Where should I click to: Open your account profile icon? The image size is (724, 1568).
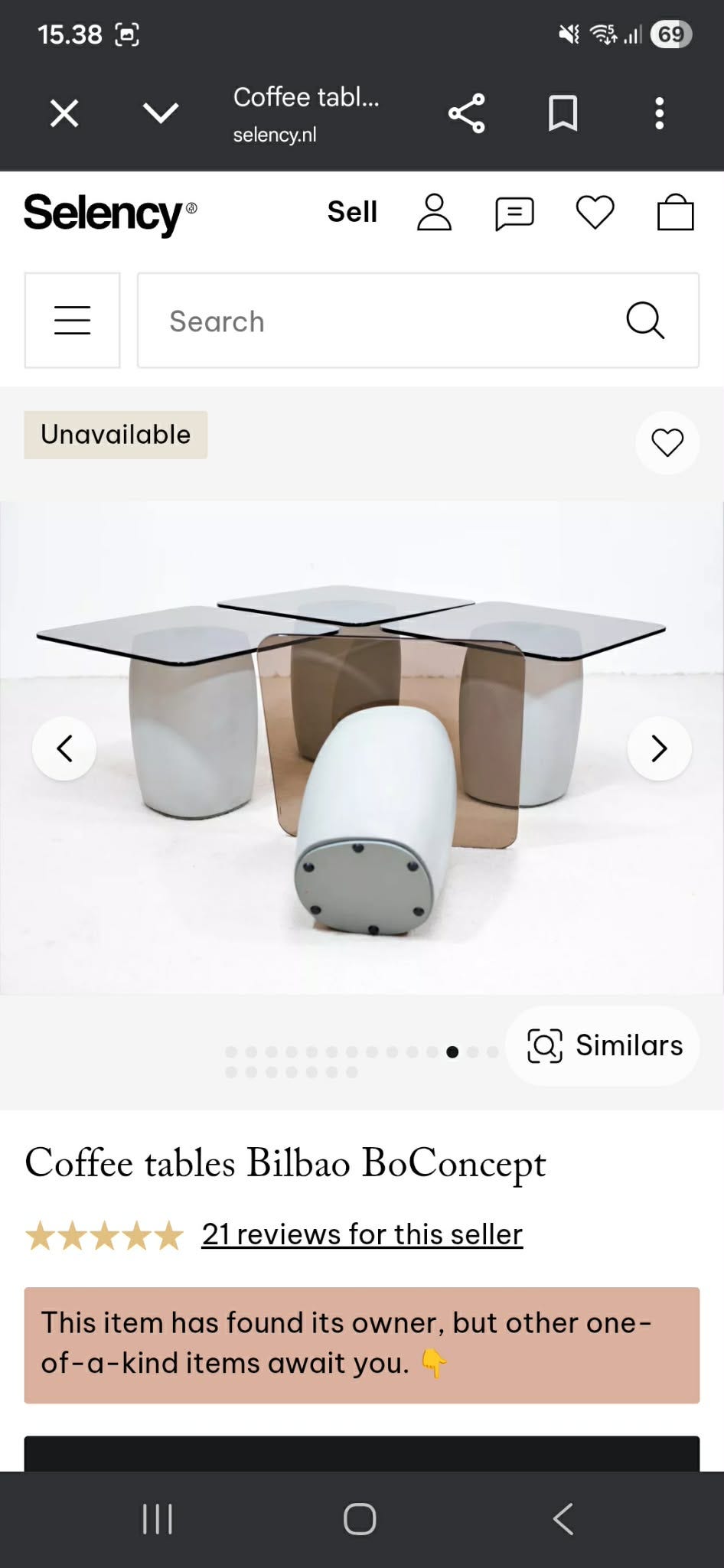pyautogui.click(x=434, y=214)
